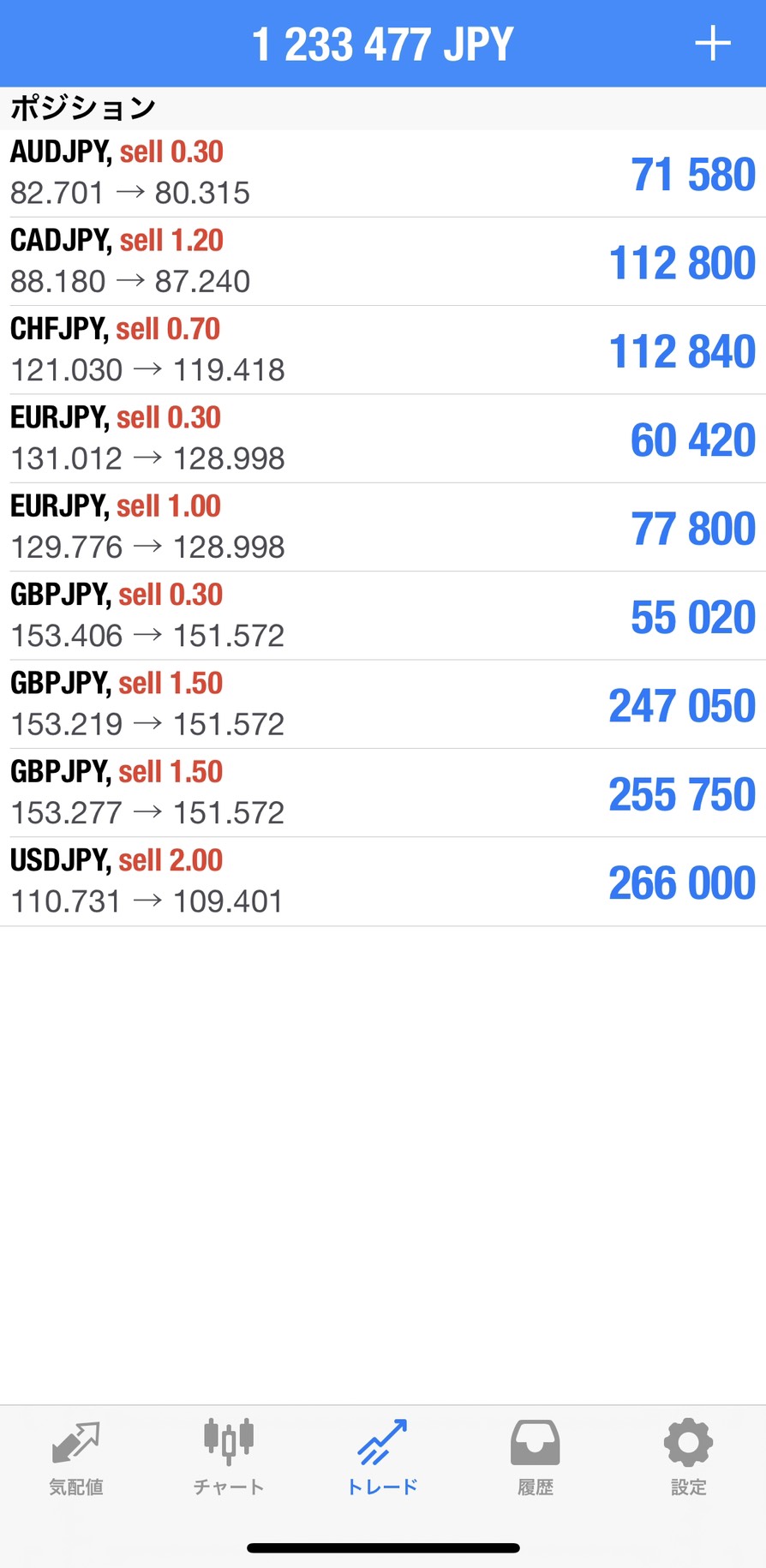Open the GBPJPY sell 0.30 position

pyautogui.click(x=383, y=615)
